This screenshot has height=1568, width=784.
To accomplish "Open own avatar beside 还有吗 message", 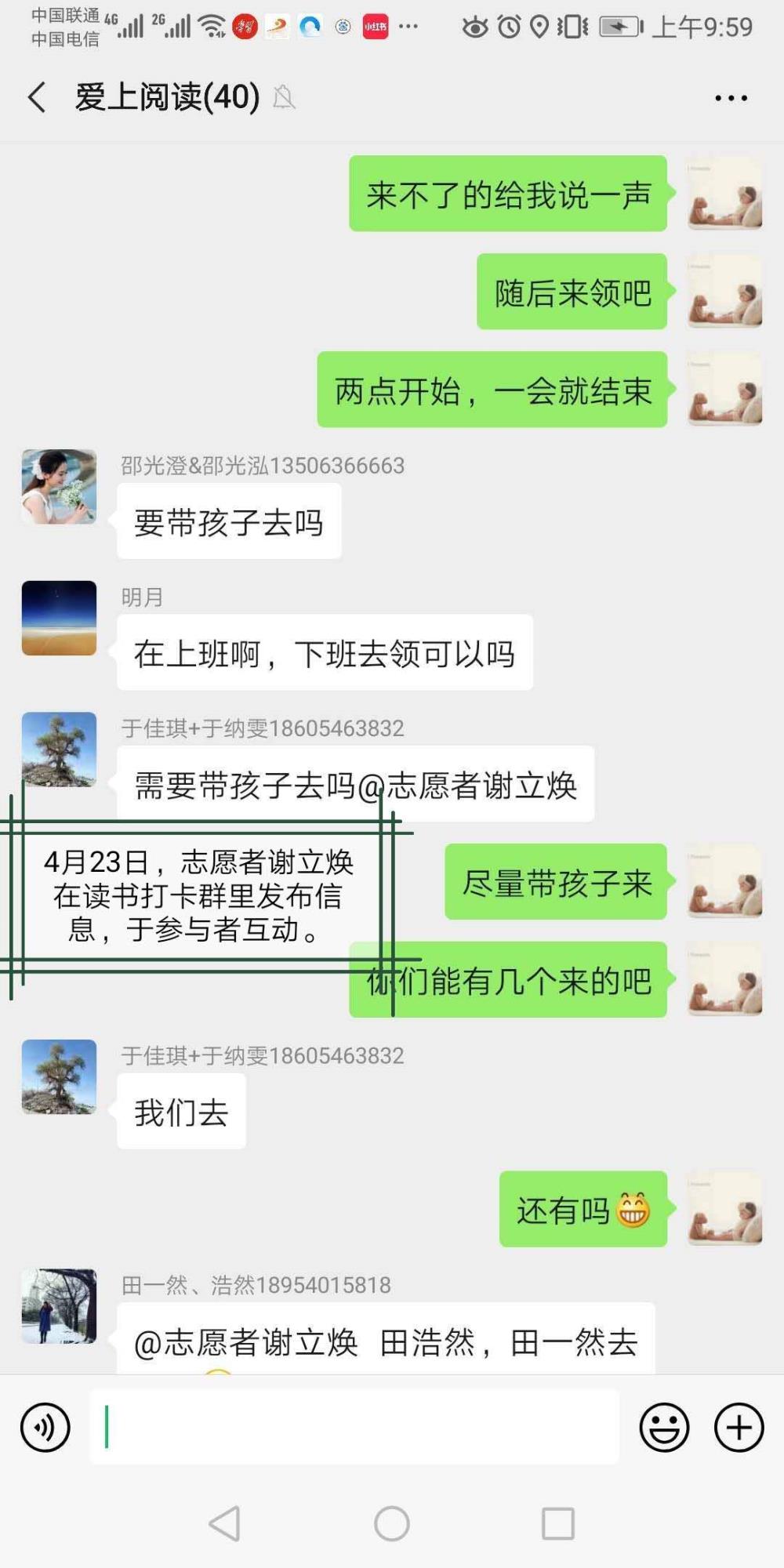I will point(725,1208).
